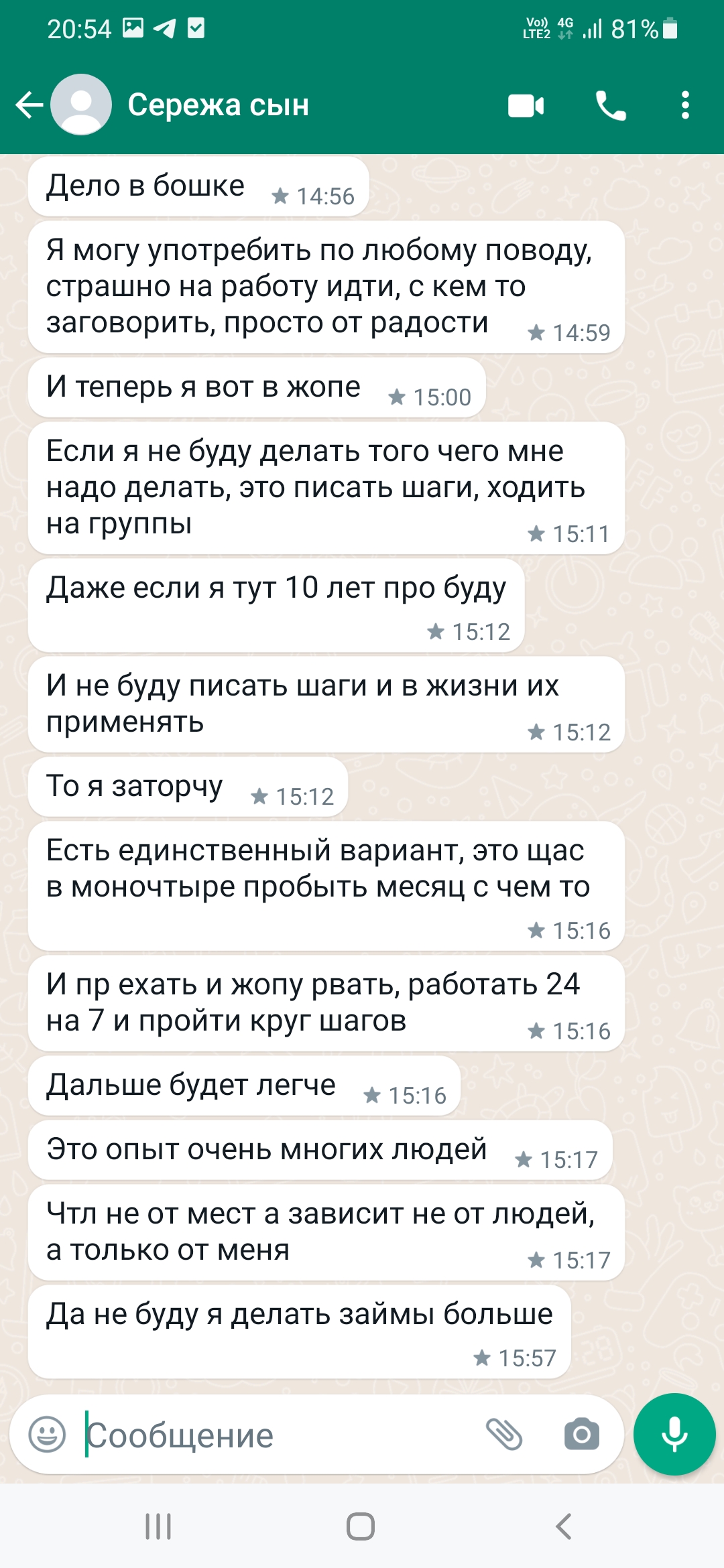
Task: Open the recent apps view
Action: click(x=158, y=1527)
